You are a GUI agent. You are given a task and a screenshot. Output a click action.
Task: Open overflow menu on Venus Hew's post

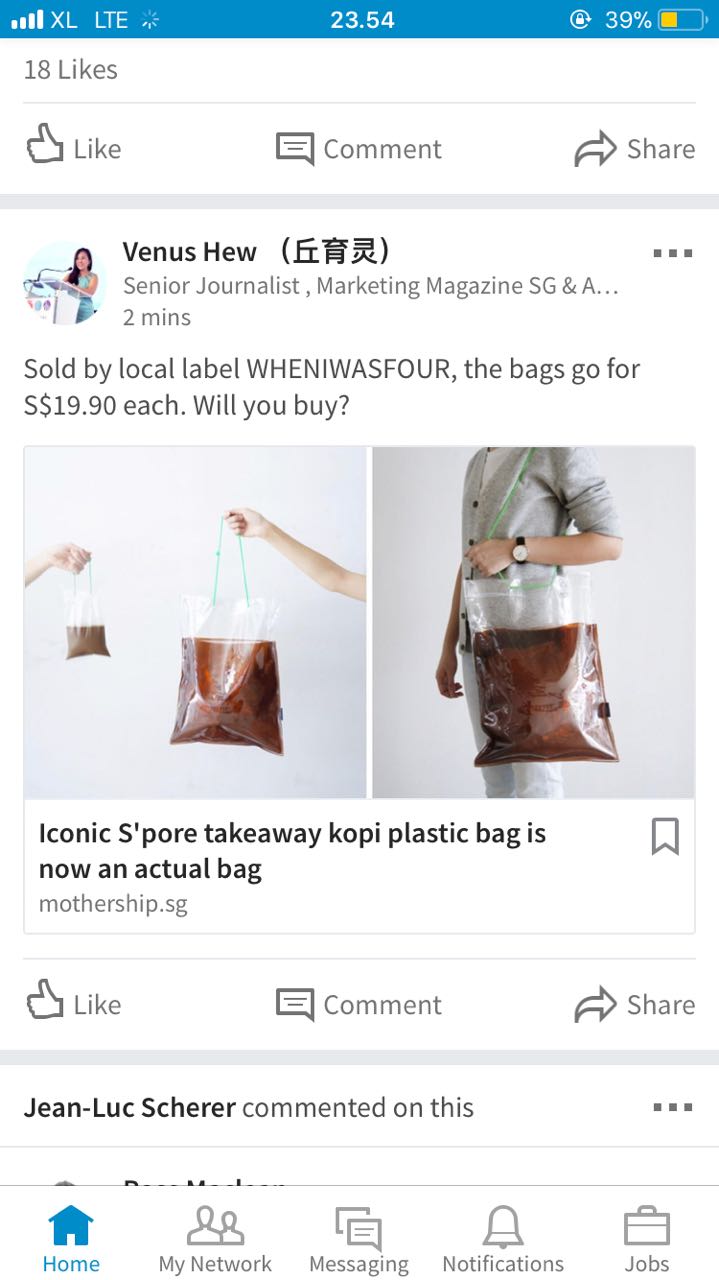[x=672, y=253]
